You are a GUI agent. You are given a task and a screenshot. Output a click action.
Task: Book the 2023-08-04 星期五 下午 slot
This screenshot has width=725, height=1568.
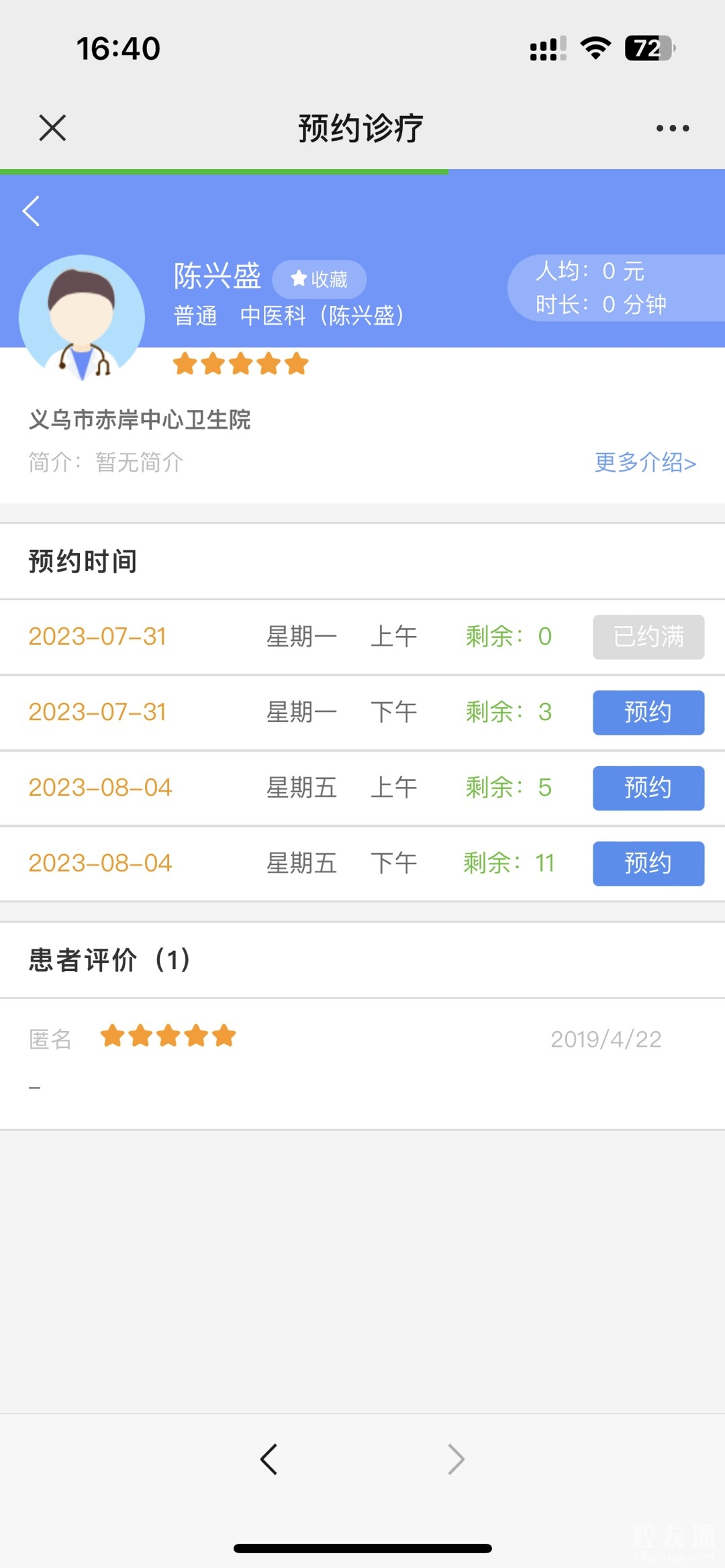tap(648, 864)
